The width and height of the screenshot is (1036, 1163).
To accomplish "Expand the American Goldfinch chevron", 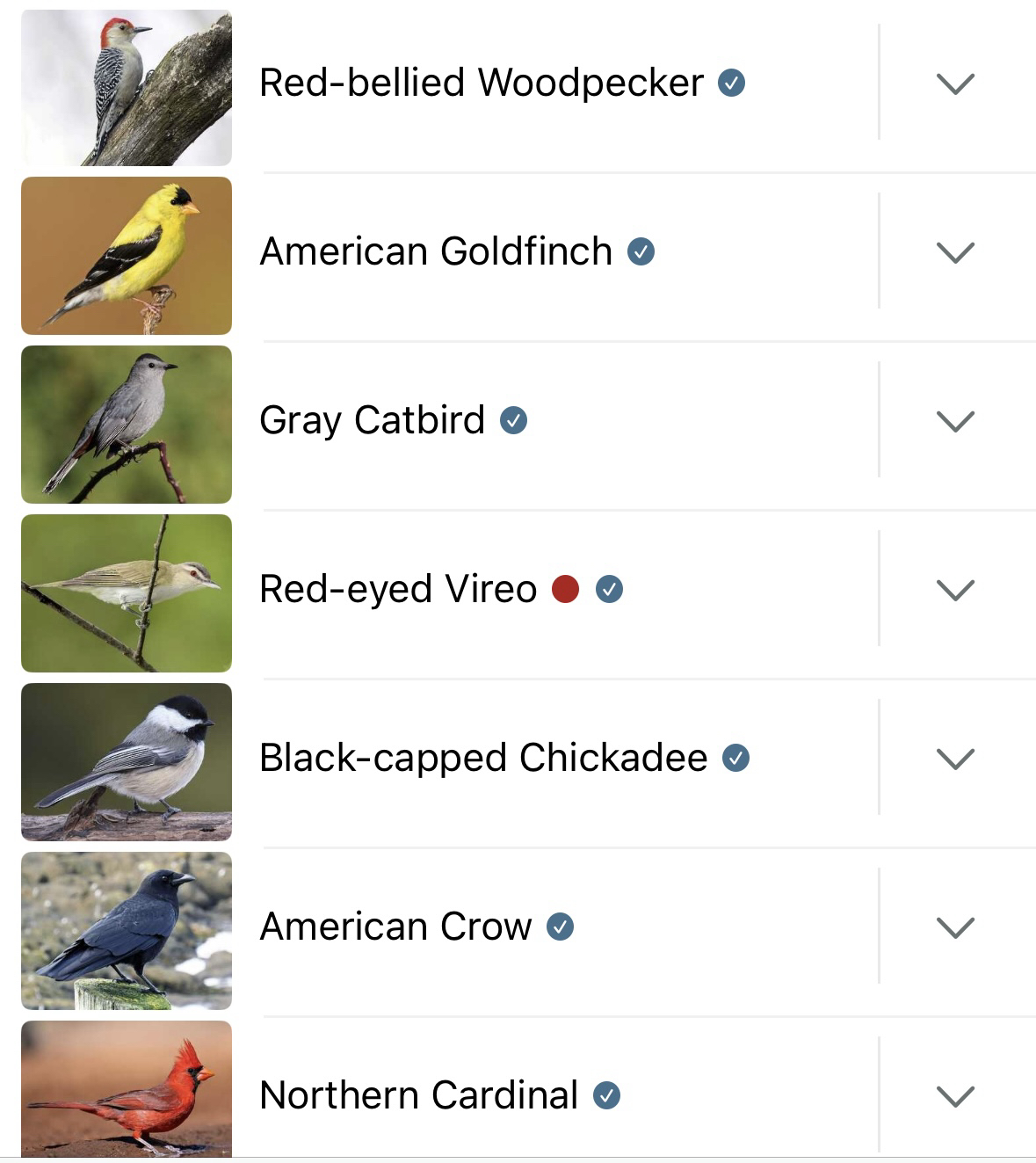I will [955, 252].
